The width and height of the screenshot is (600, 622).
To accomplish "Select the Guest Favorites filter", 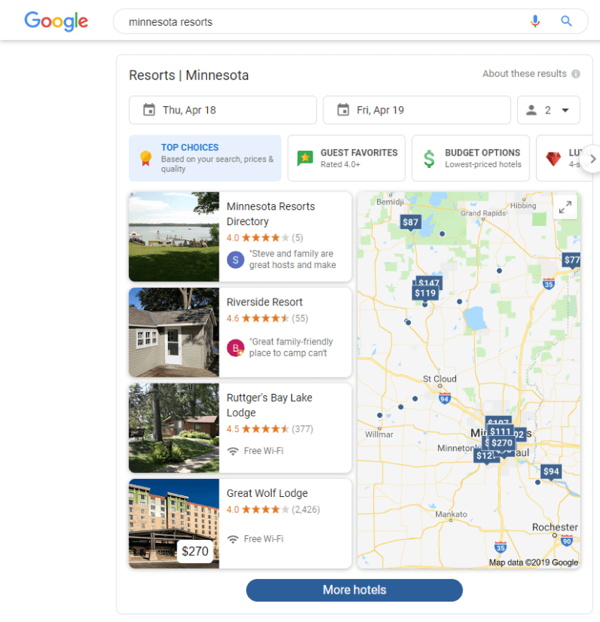I will click(x=346, y=158).
